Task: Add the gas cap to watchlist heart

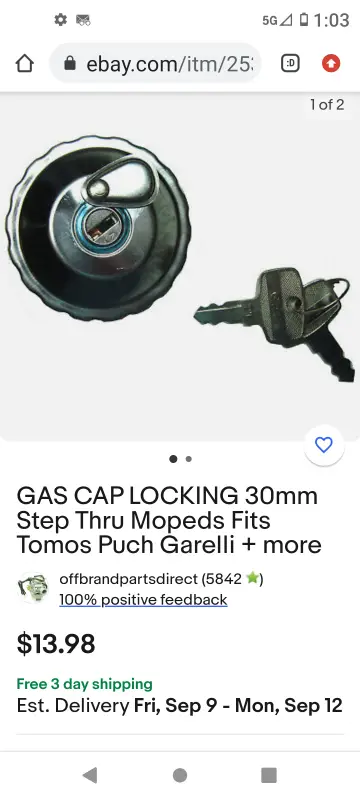Action: (x=324, y=445)
